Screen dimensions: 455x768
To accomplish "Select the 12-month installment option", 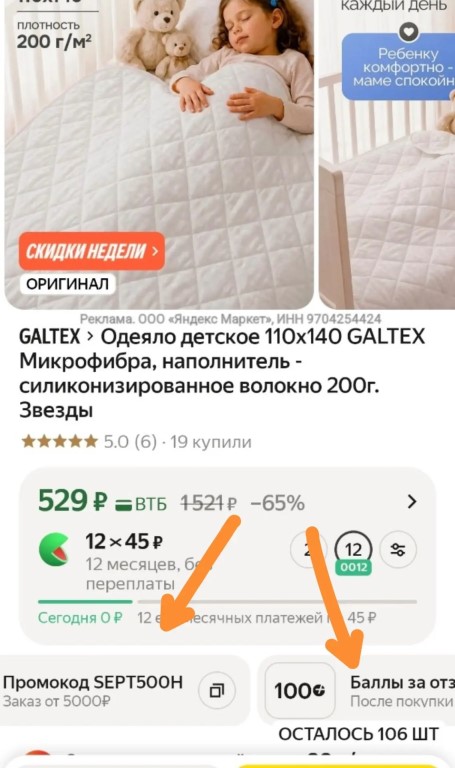I will pyautogui.click(x=353, y=550).
